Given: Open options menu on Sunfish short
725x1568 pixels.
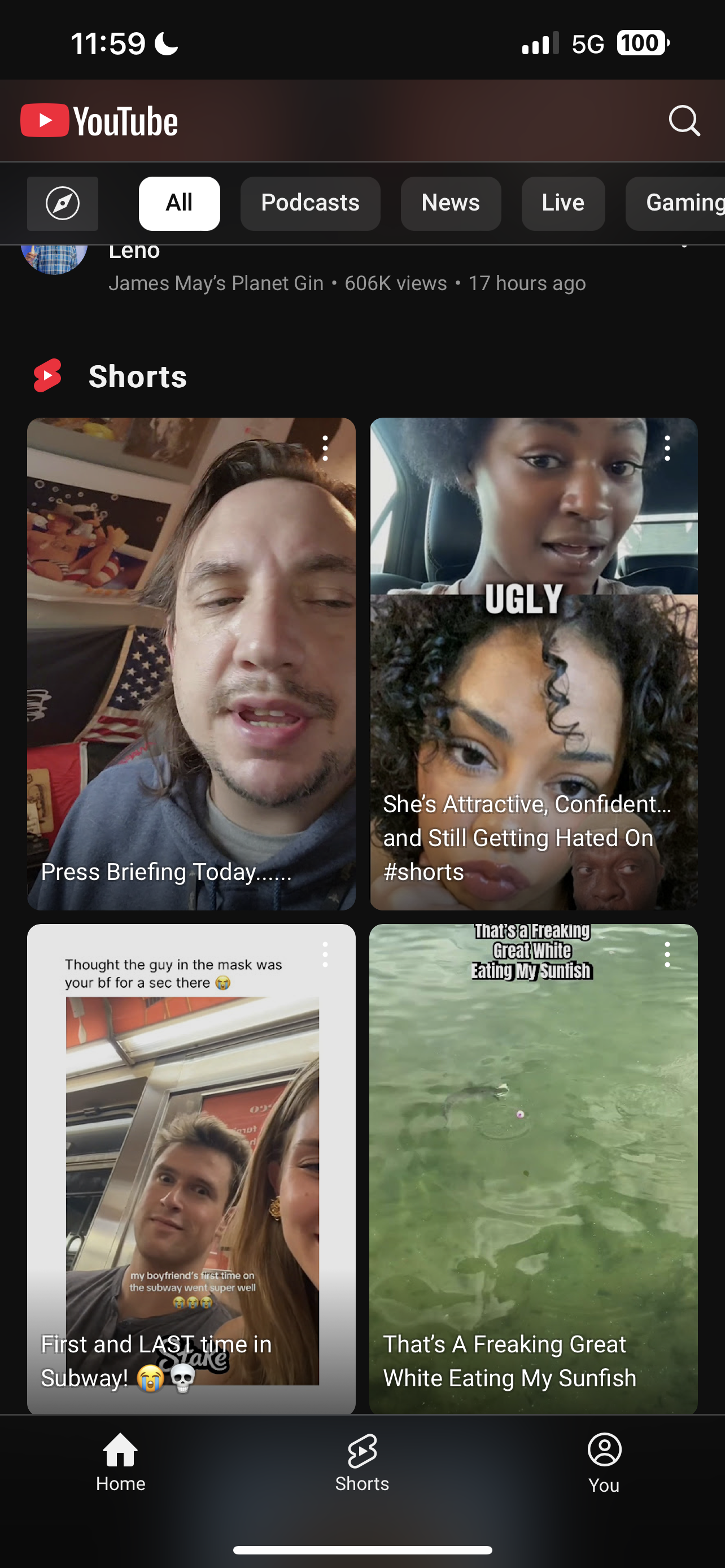Looking at the screenshot, I should [667, 954].
